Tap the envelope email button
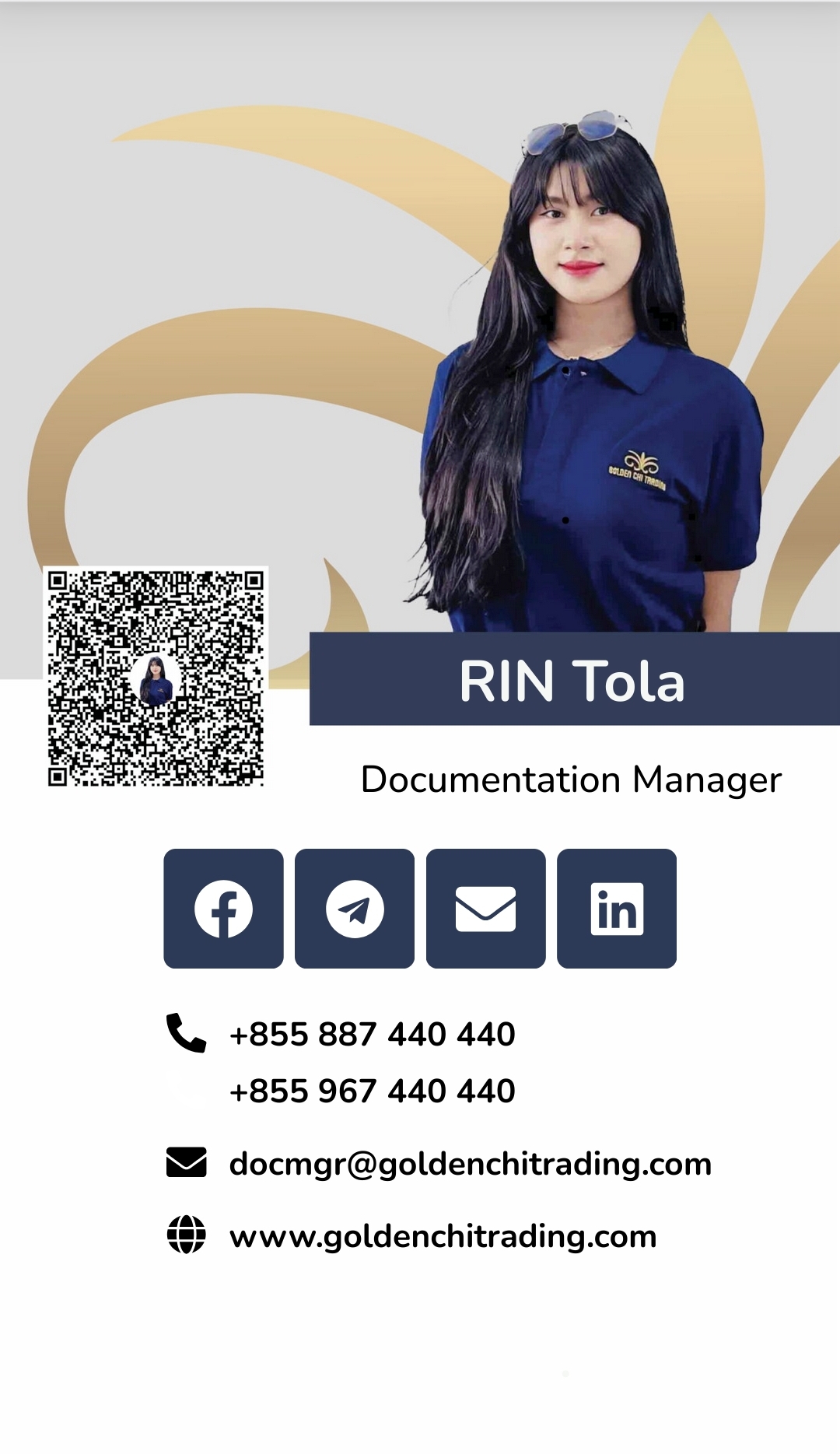This screenshot has width=840, height=1454. (x=485, y=909)
